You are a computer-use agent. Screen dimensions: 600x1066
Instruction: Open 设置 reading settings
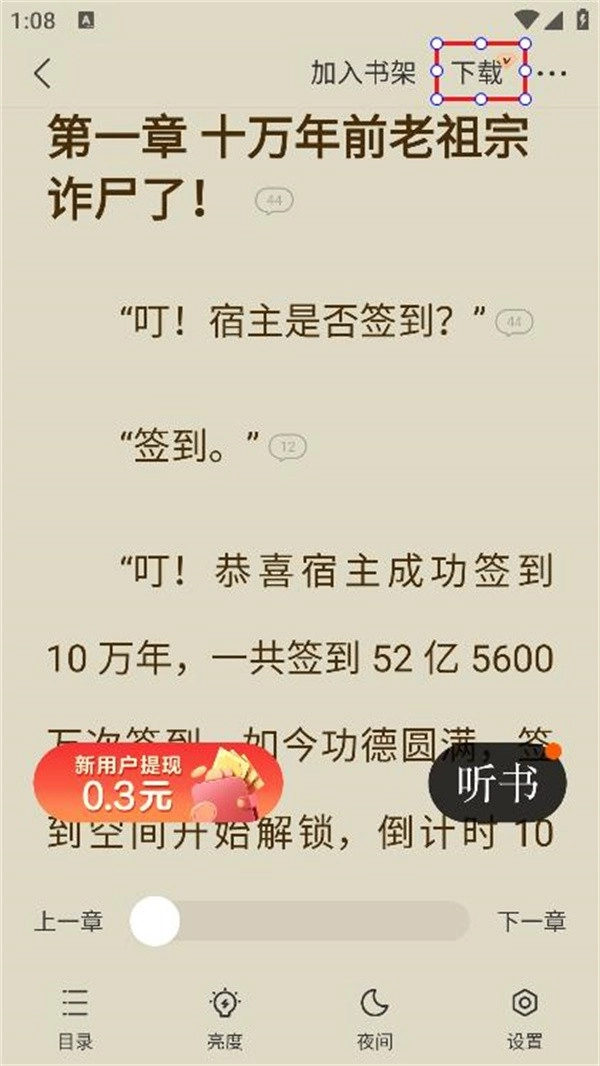pos(524,1017)
